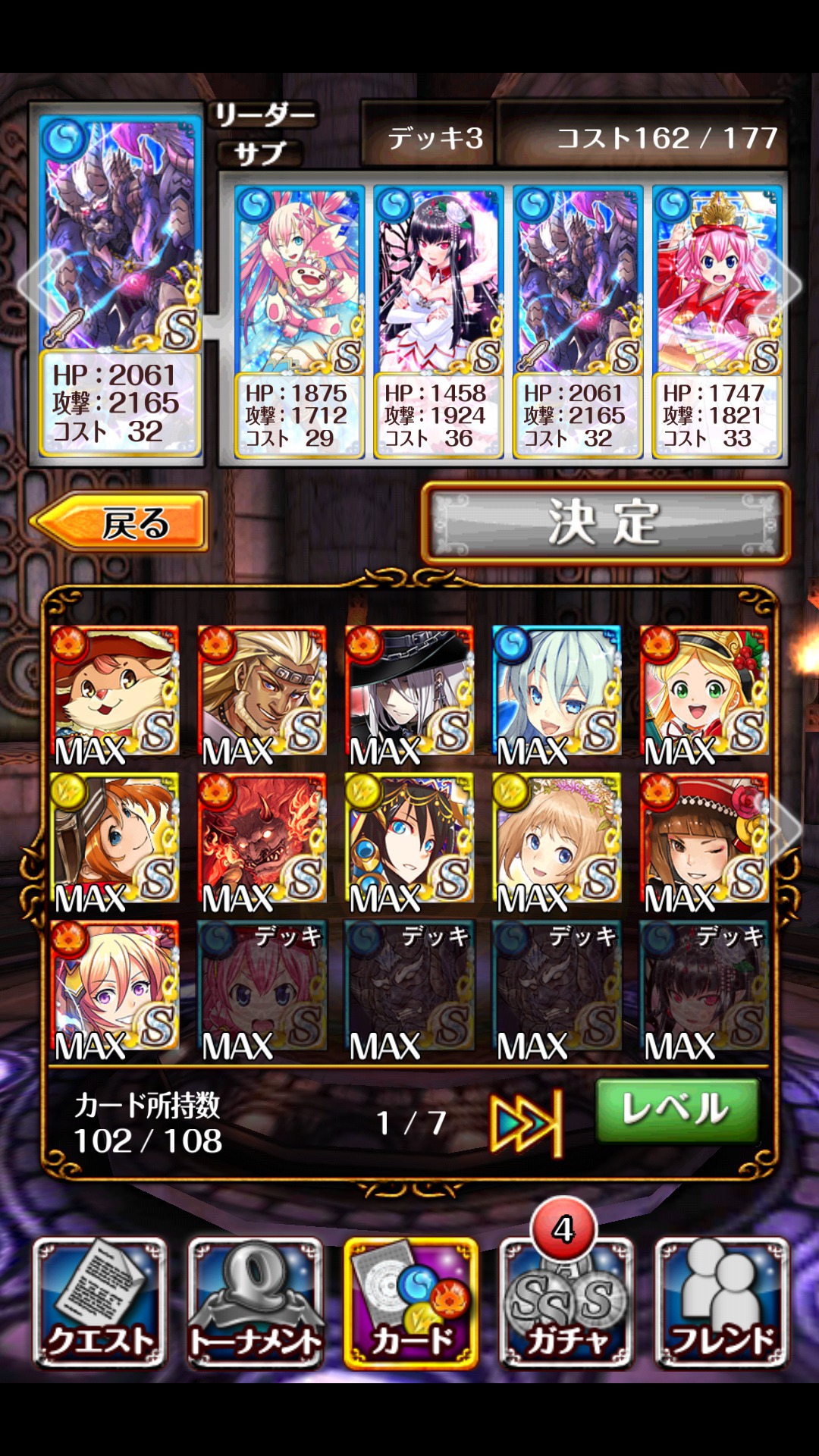Select the leader card with HP 2061
Image resolution: width=819 pixels, height=1456 pixels.
coord(120,281)
